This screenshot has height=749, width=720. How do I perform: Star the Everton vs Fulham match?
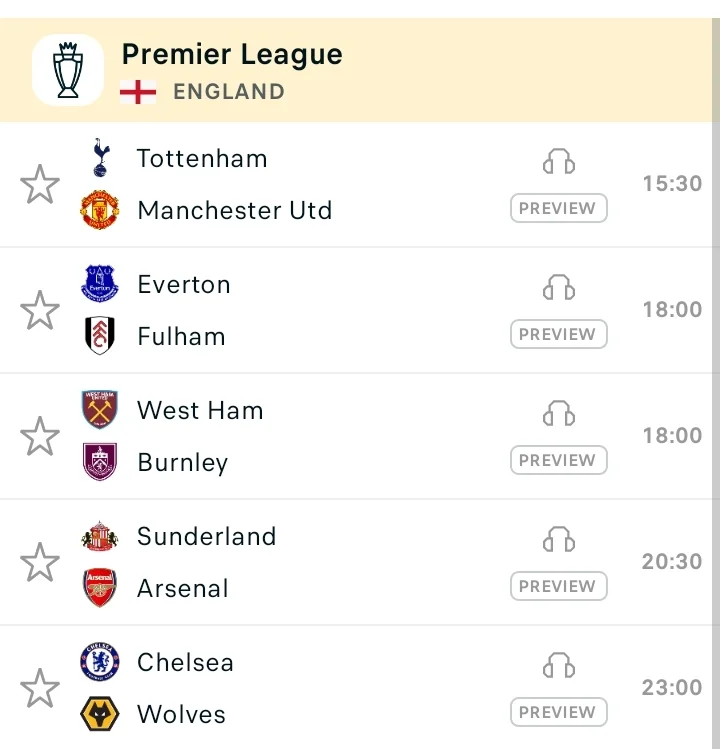[x=40, y=311]
